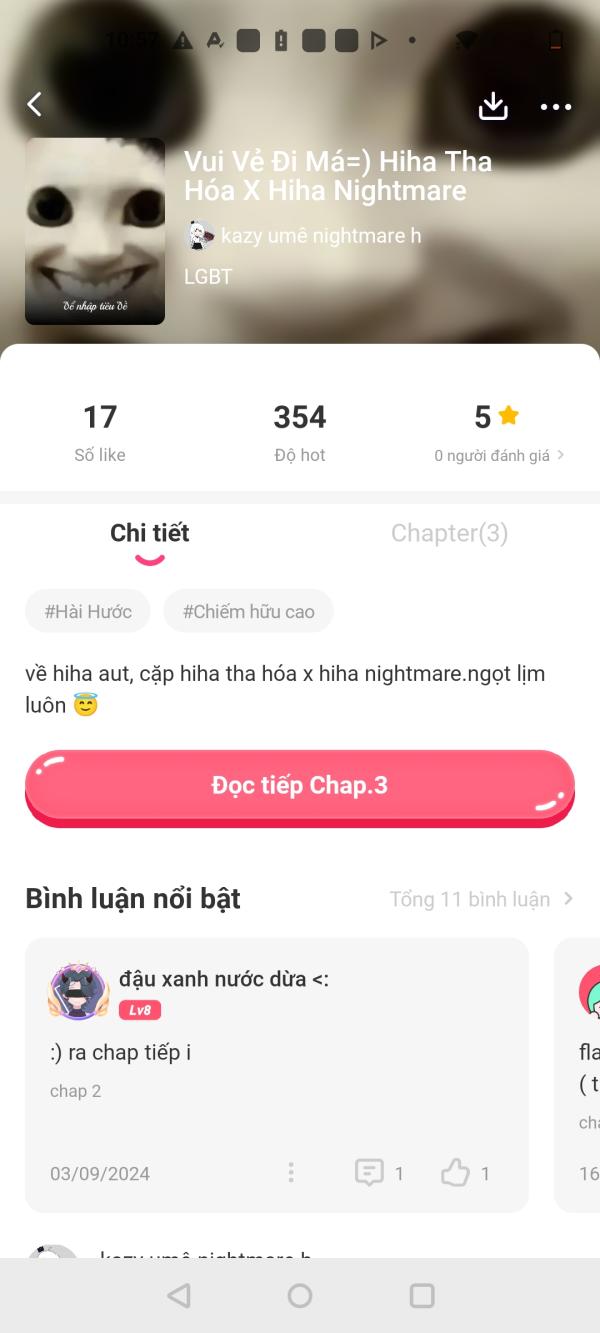The height and width of the screenshot is (1333, 600).
Task: Download this story
Action: click(x=493, y=106)
